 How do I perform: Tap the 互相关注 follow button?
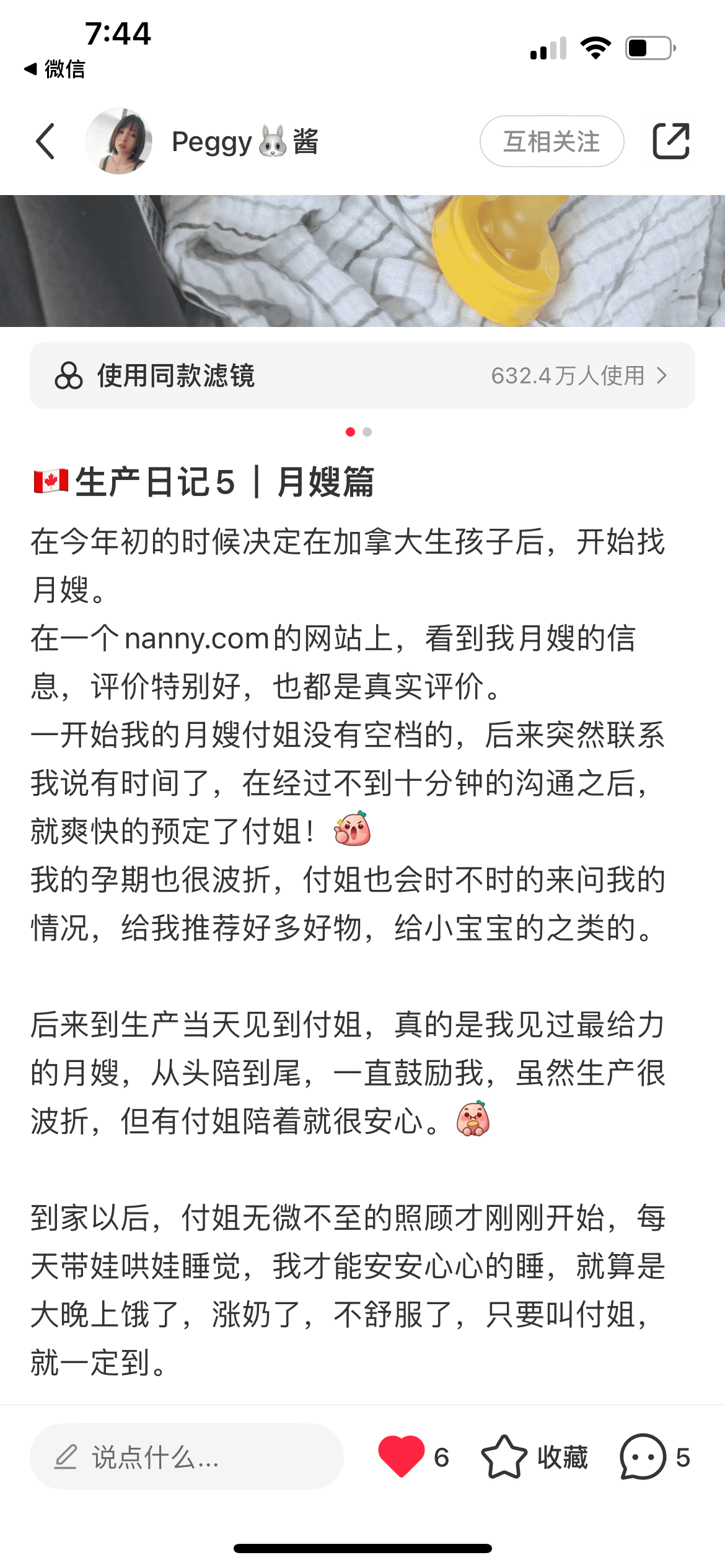551,141
